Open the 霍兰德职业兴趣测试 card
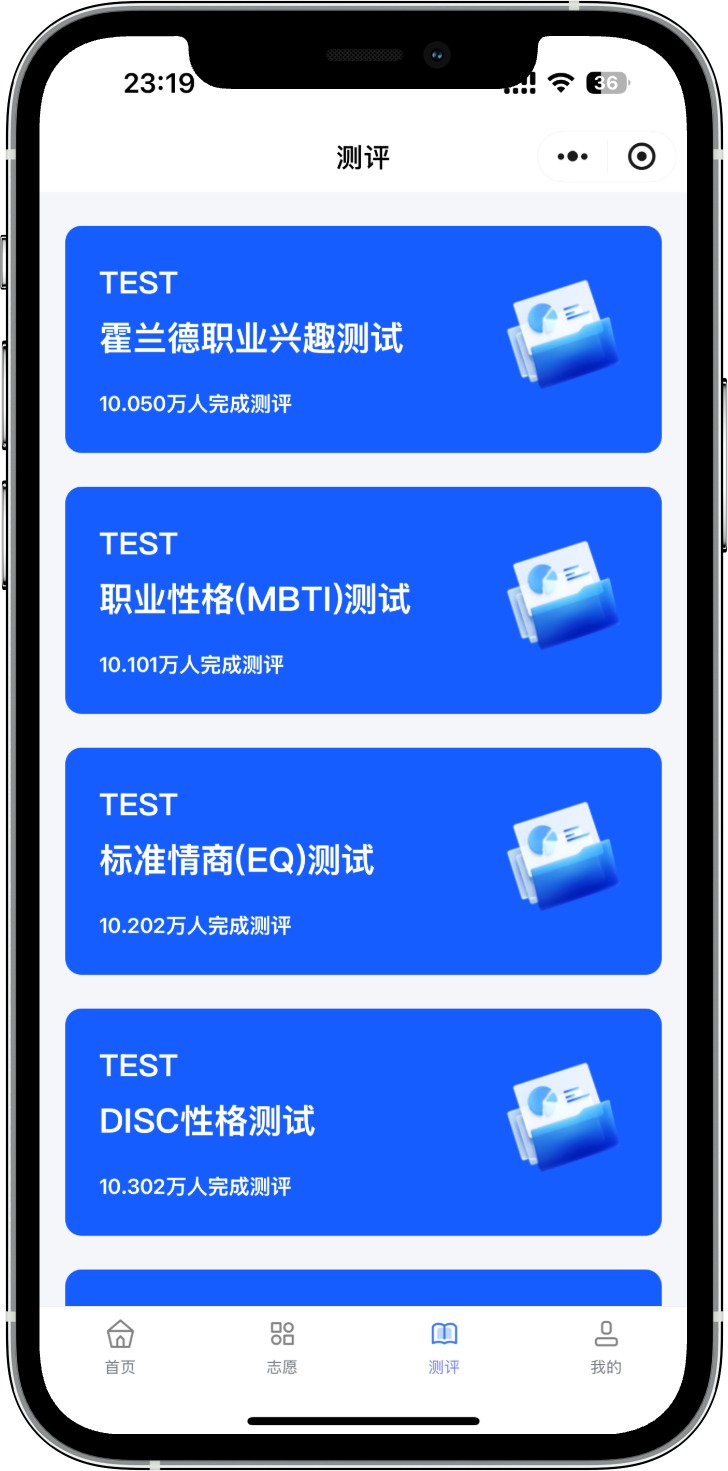 click(363, 339)
